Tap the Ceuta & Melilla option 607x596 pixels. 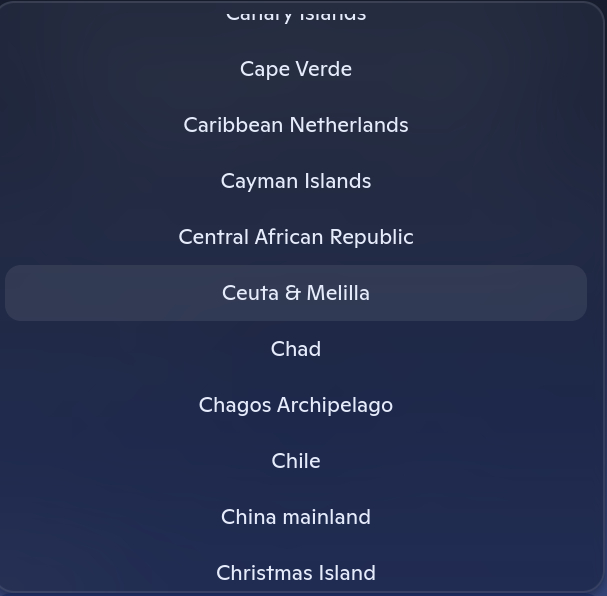coord(295,293)
